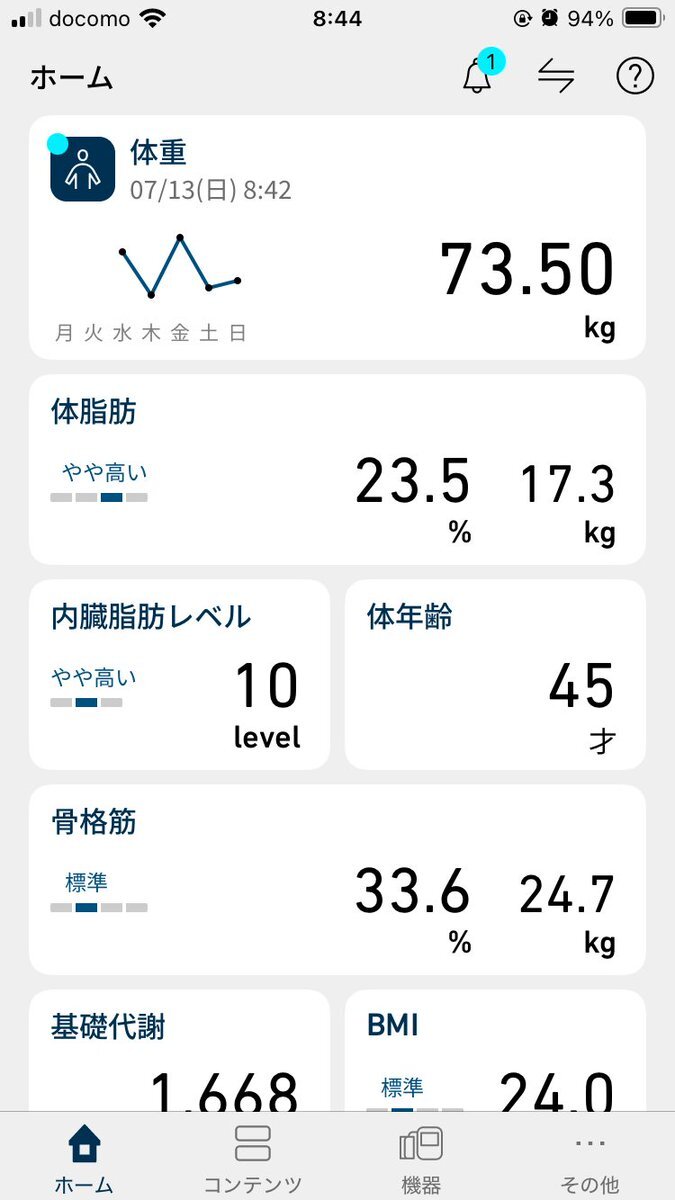Screen dimensions: 675x1200
Task: Switch to the コンテンツ tab
Action: click(253, 1157)
